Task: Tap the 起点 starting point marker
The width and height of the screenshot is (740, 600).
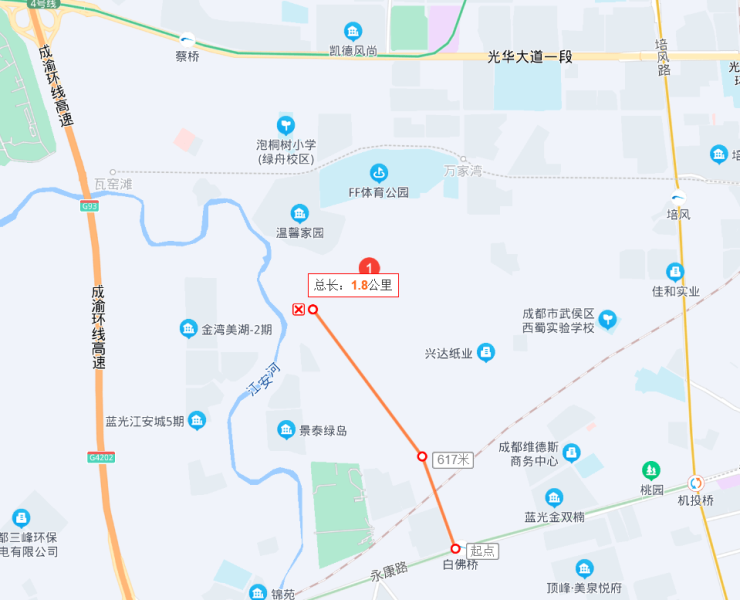Action: click(x=455, y=549)
